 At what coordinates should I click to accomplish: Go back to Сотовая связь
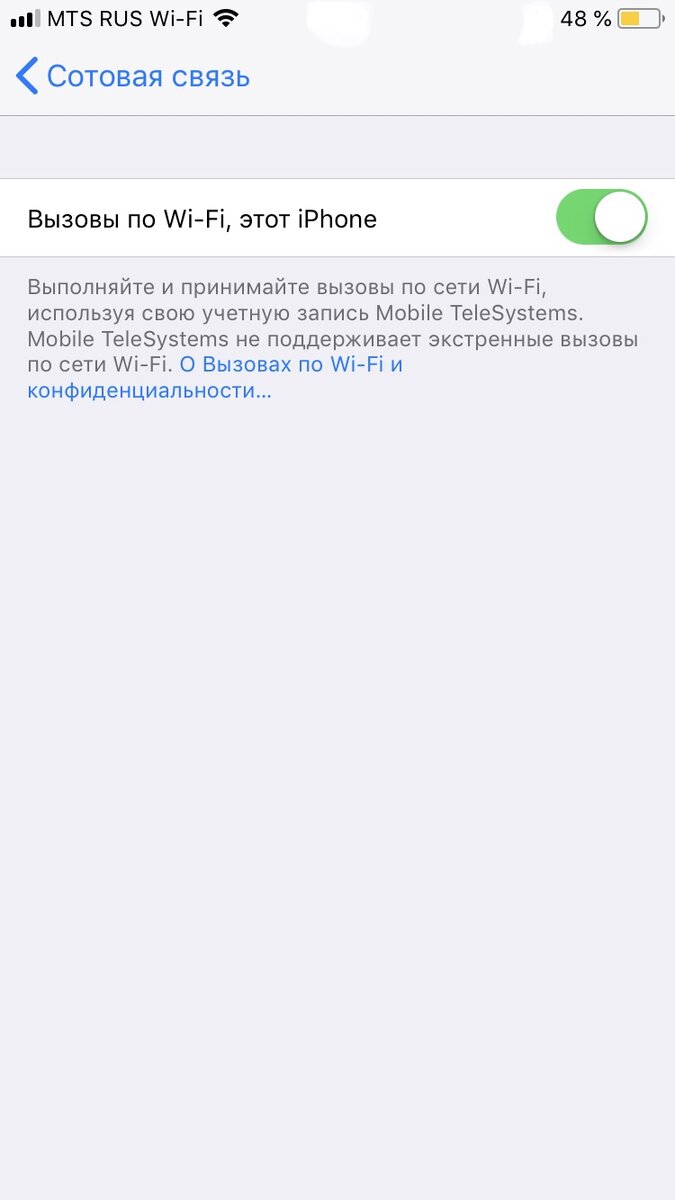coord(133,77)
